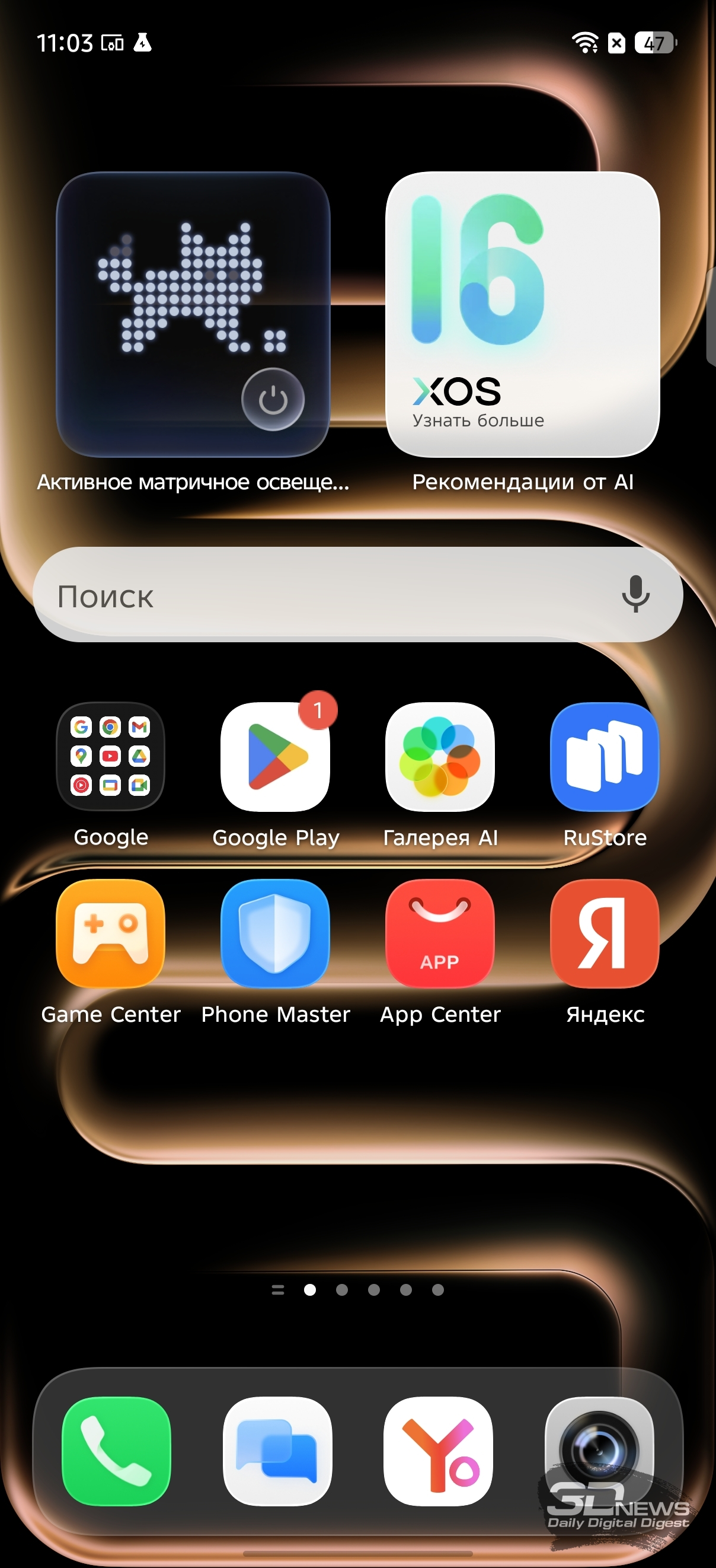Open the Яндекс app
This screenshot has height=1568, width=716.
point(604,932)
